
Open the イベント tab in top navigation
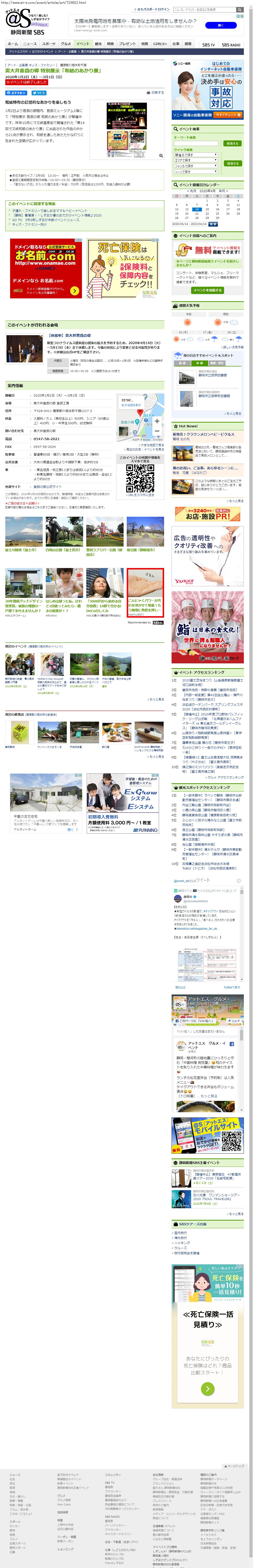pos(83,44)
